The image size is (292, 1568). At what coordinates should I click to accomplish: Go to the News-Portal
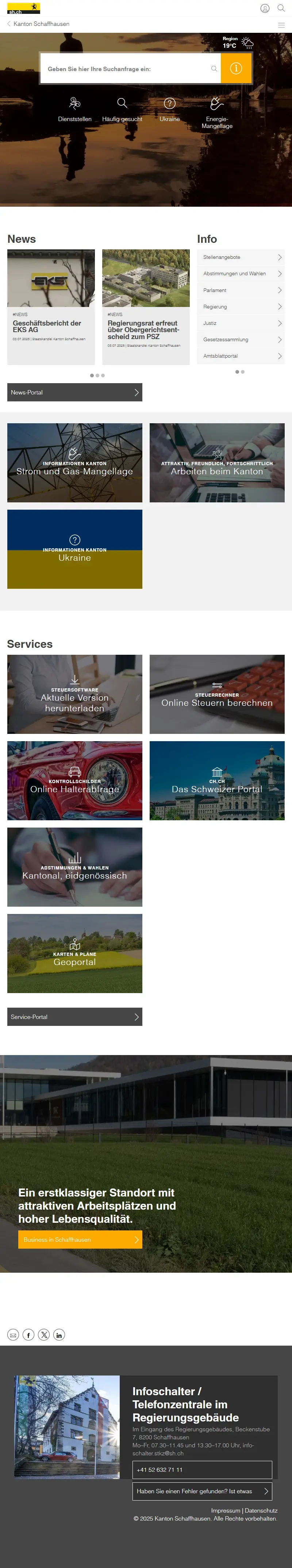pyautogui.click(x=74, y=393)
